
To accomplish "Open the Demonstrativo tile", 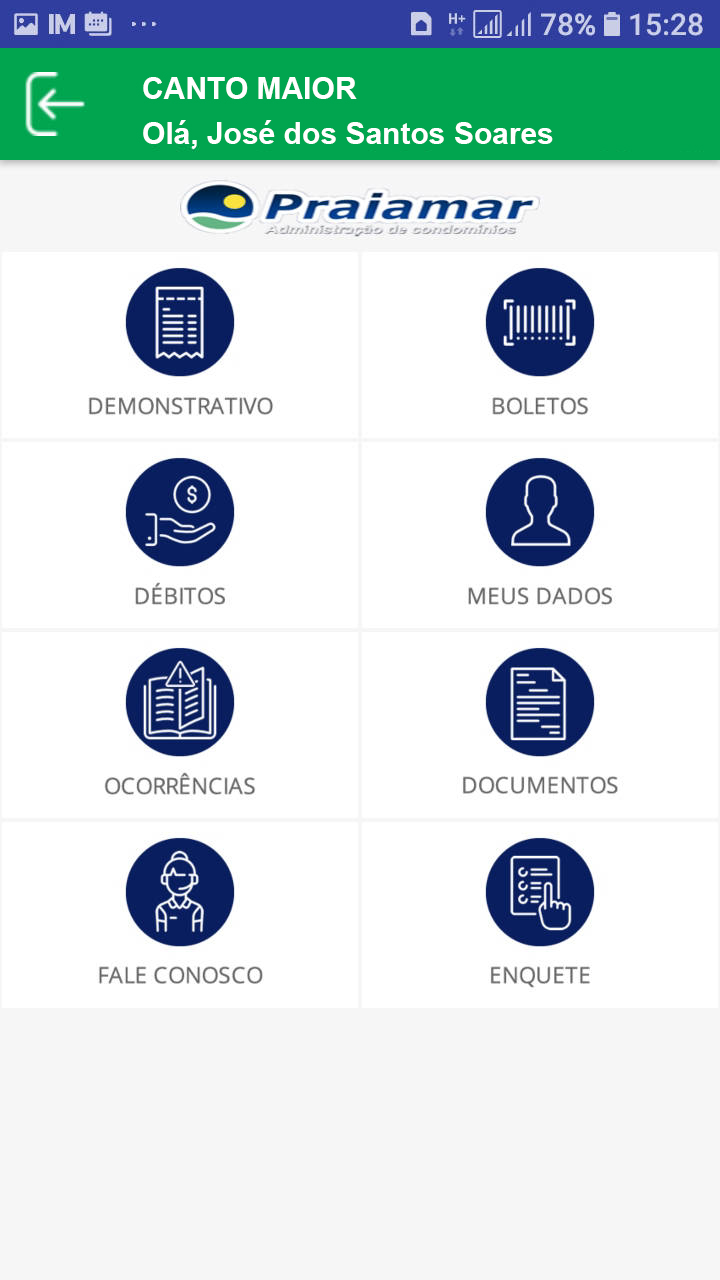I will 180,345.
